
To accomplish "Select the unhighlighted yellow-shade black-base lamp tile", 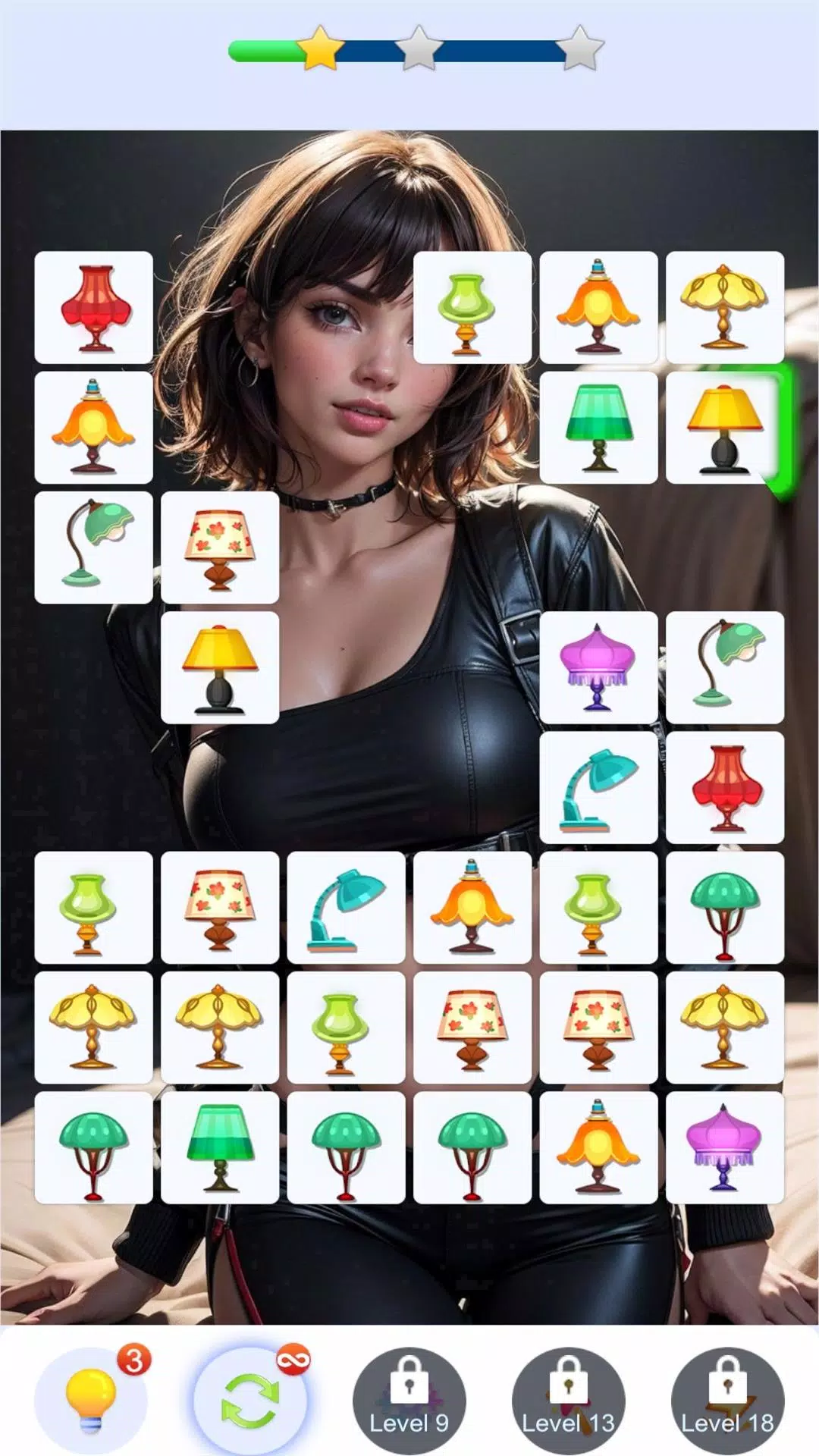I will tap(220, 667).
